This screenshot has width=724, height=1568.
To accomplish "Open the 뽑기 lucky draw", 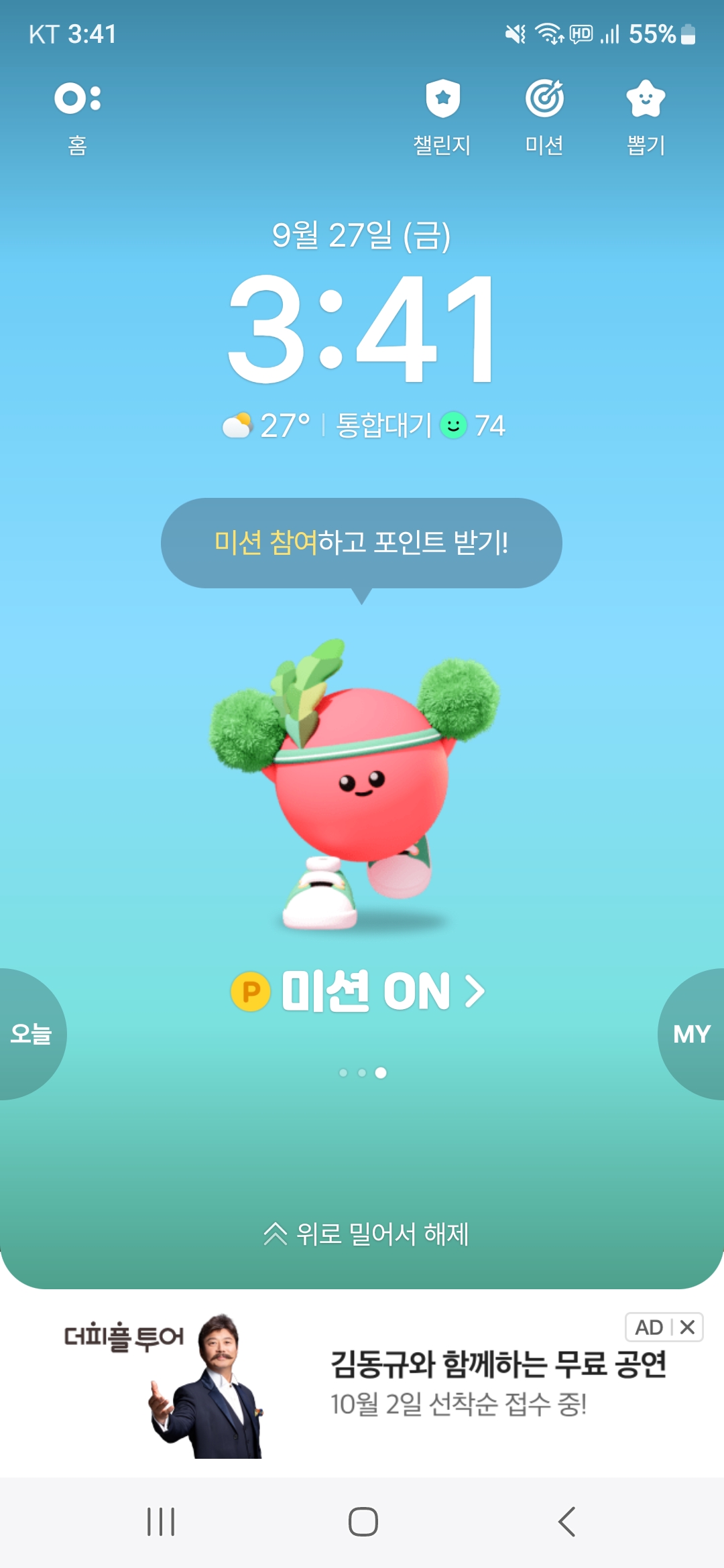I will 645,115.
